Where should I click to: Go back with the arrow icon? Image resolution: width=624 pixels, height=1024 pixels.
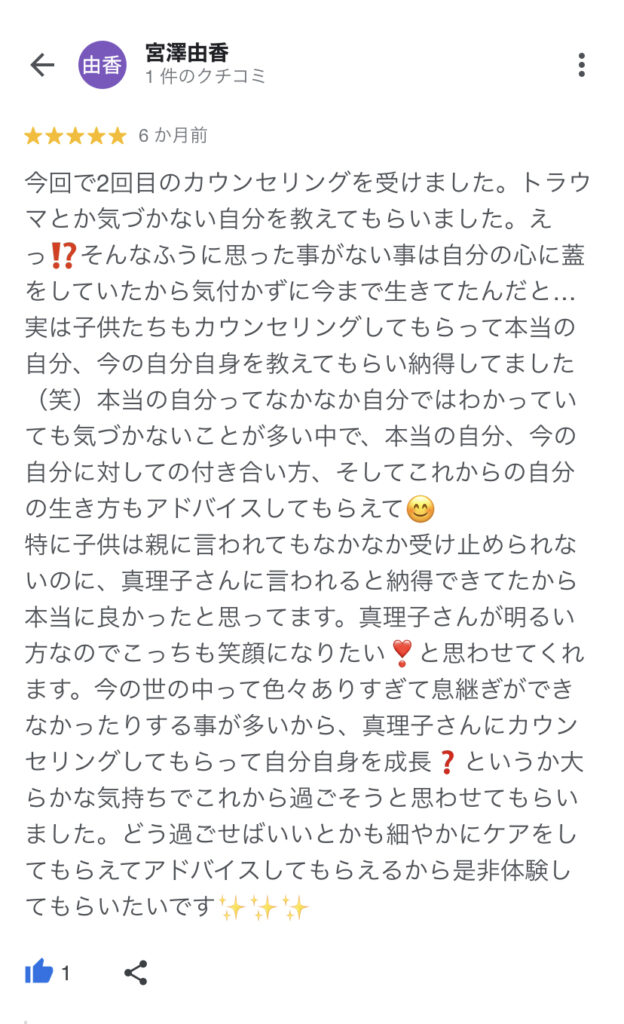pyautogui.click(x=42, y=65)
